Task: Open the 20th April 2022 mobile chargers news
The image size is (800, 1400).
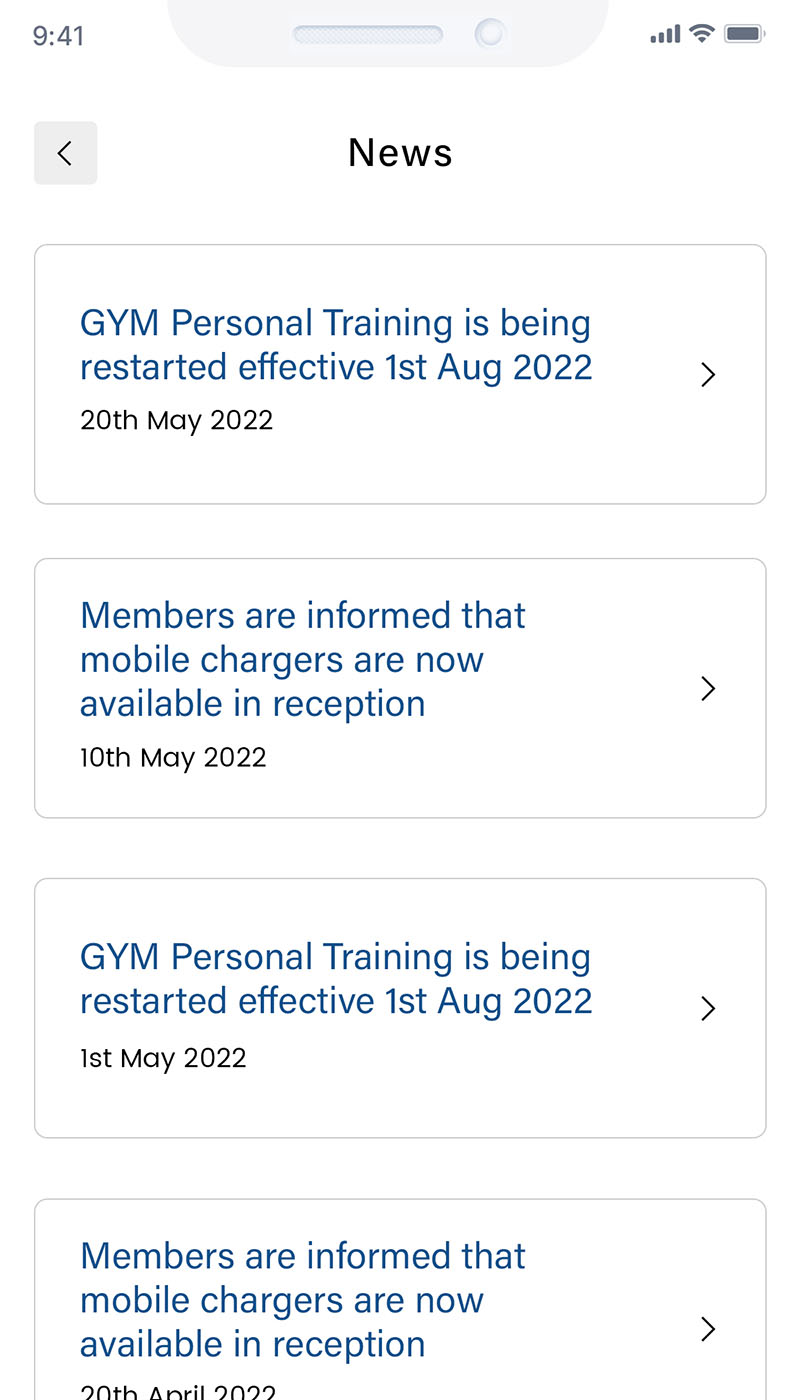Action: point(400,1300)
